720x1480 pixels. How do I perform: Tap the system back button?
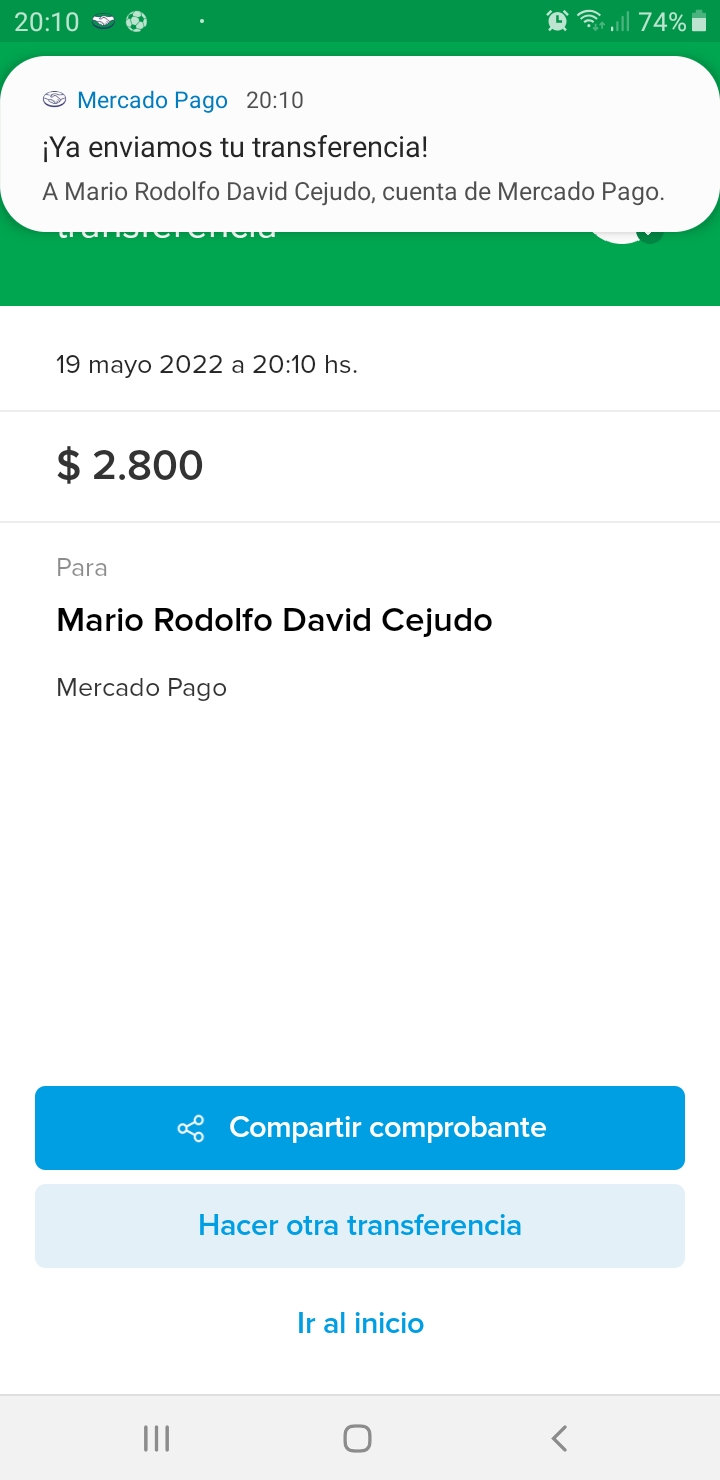click(x=560, y=1438)
